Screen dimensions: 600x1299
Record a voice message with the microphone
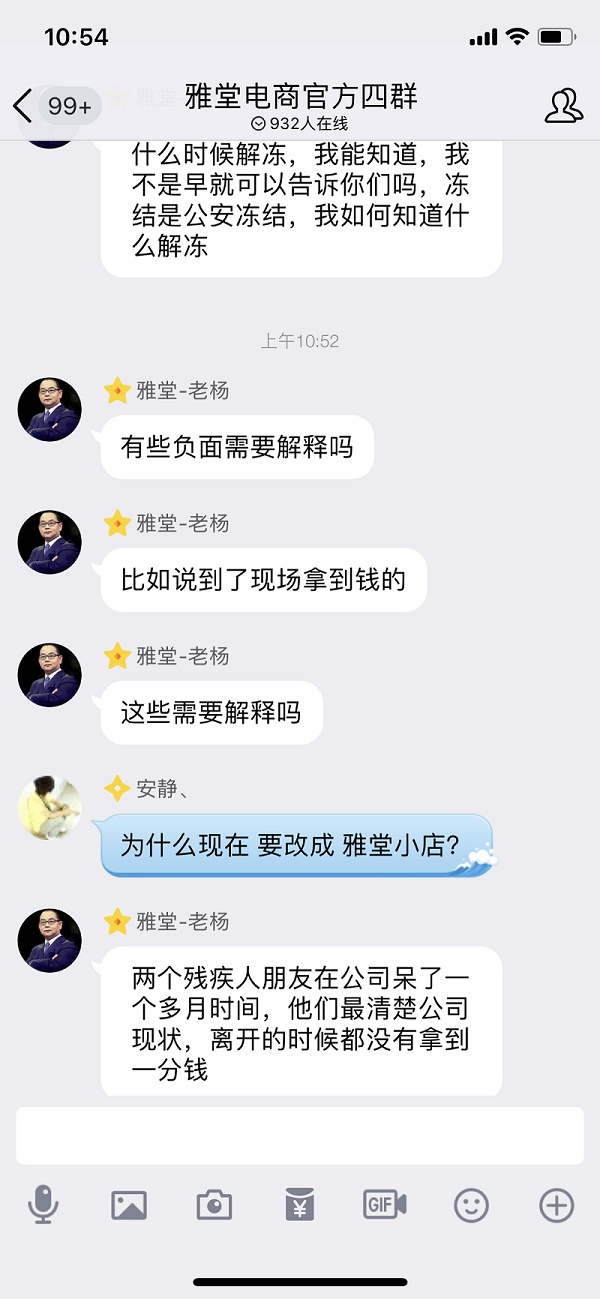43,1205
